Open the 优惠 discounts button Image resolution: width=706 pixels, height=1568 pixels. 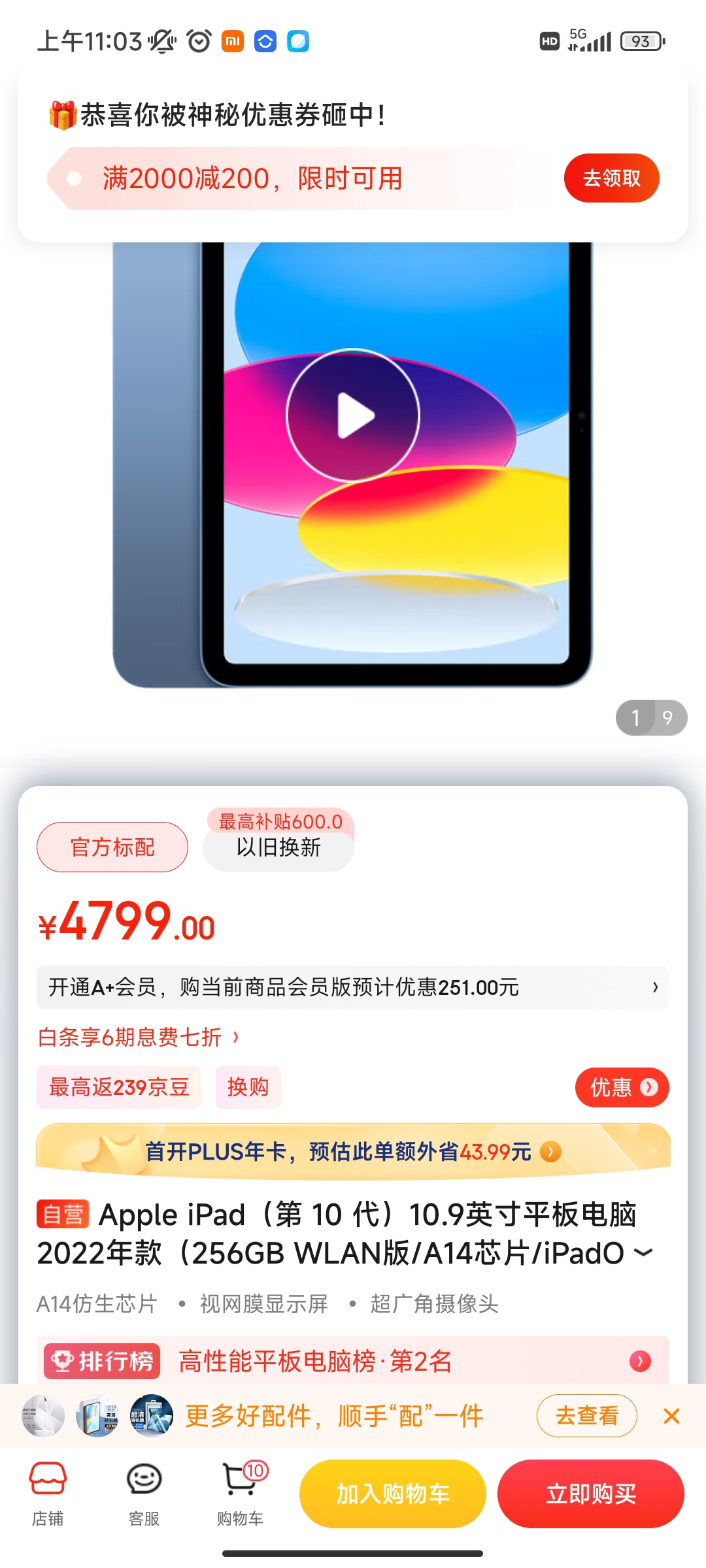tap(622, 1088)
